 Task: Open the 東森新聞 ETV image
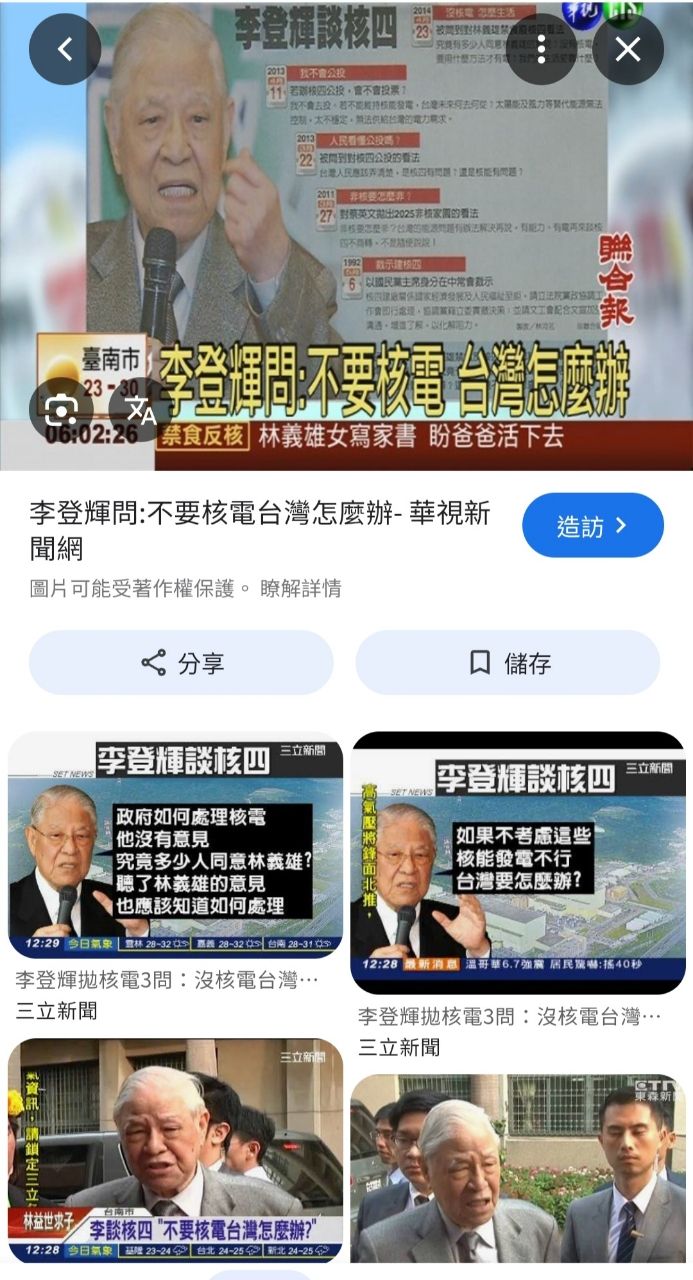point(518,1170)
